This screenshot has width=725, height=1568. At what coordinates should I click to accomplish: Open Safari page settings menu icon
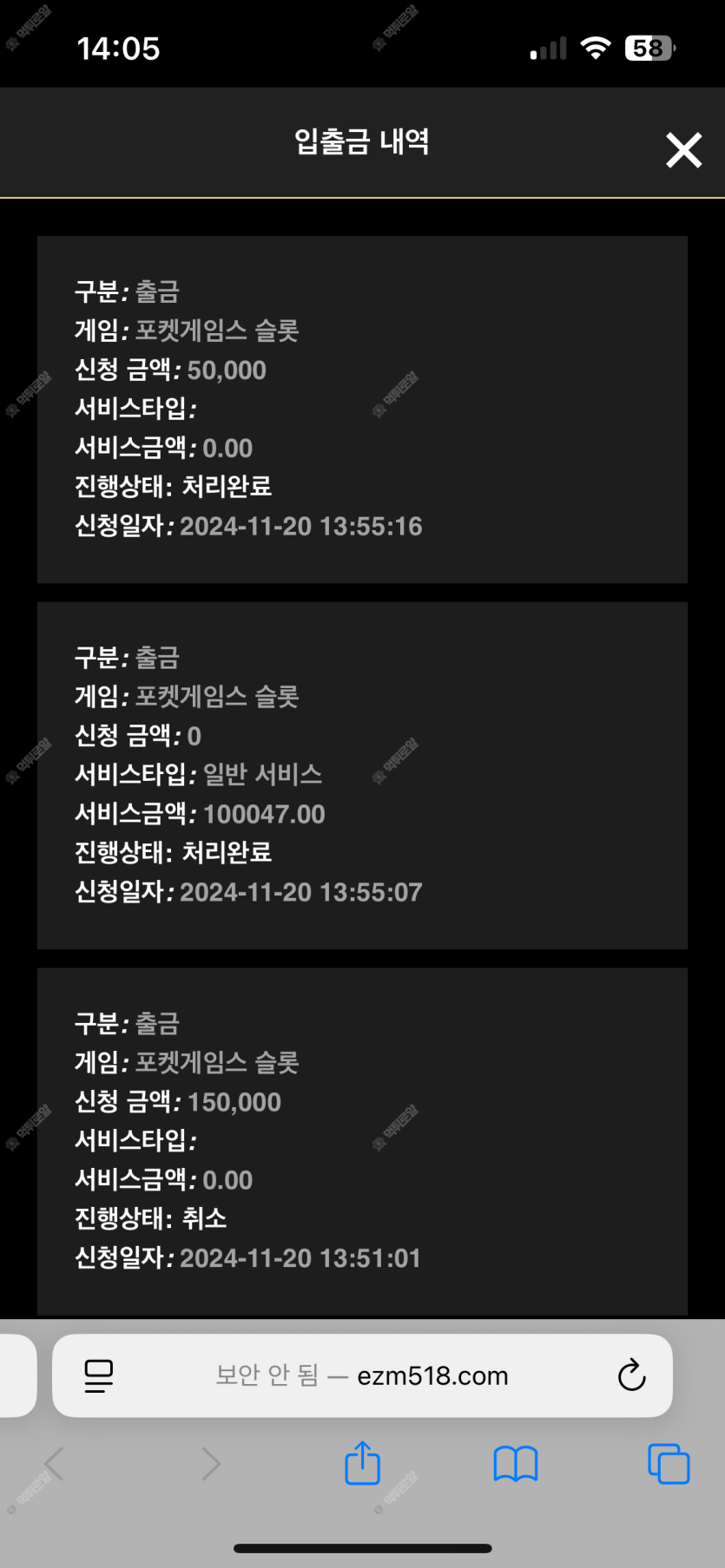pos(98,1376)
